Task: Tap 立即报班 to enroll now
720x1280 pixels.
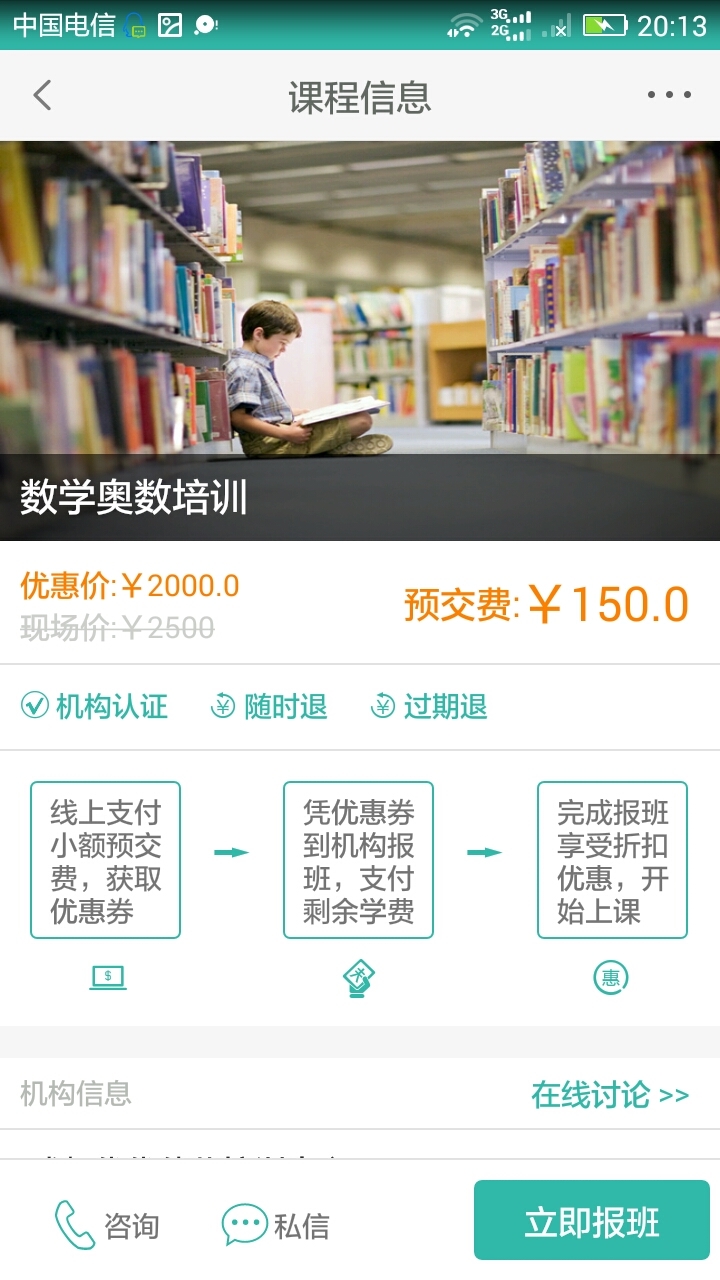Action: click(592, 1222)
